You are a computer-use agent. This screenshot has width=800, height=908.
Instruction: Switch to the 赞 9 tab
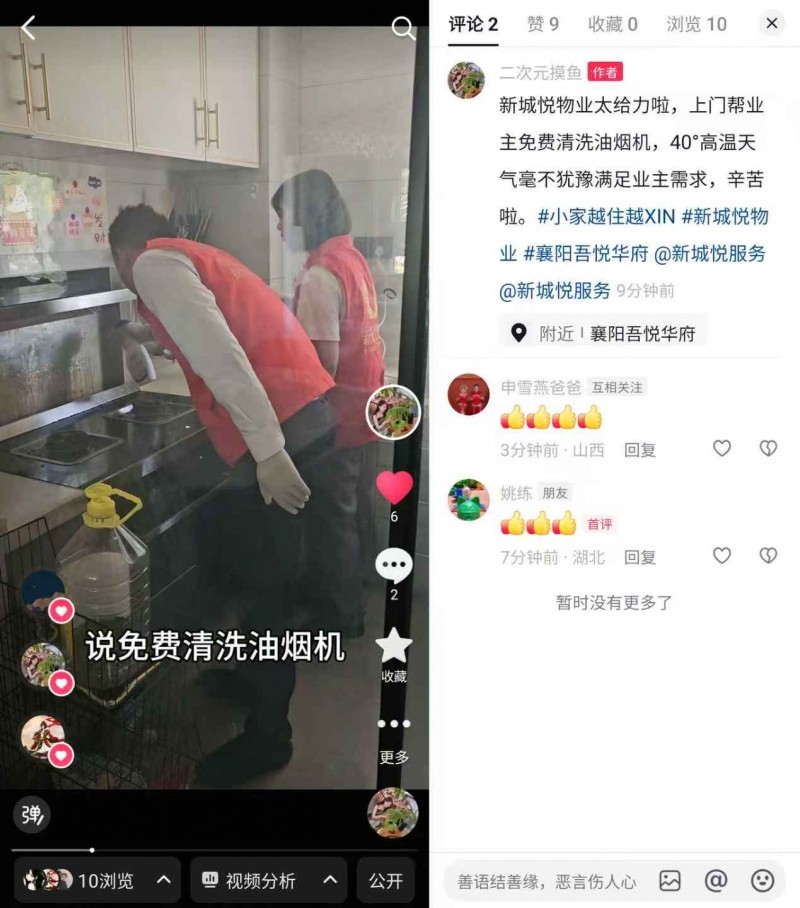[x=543, y=24]
